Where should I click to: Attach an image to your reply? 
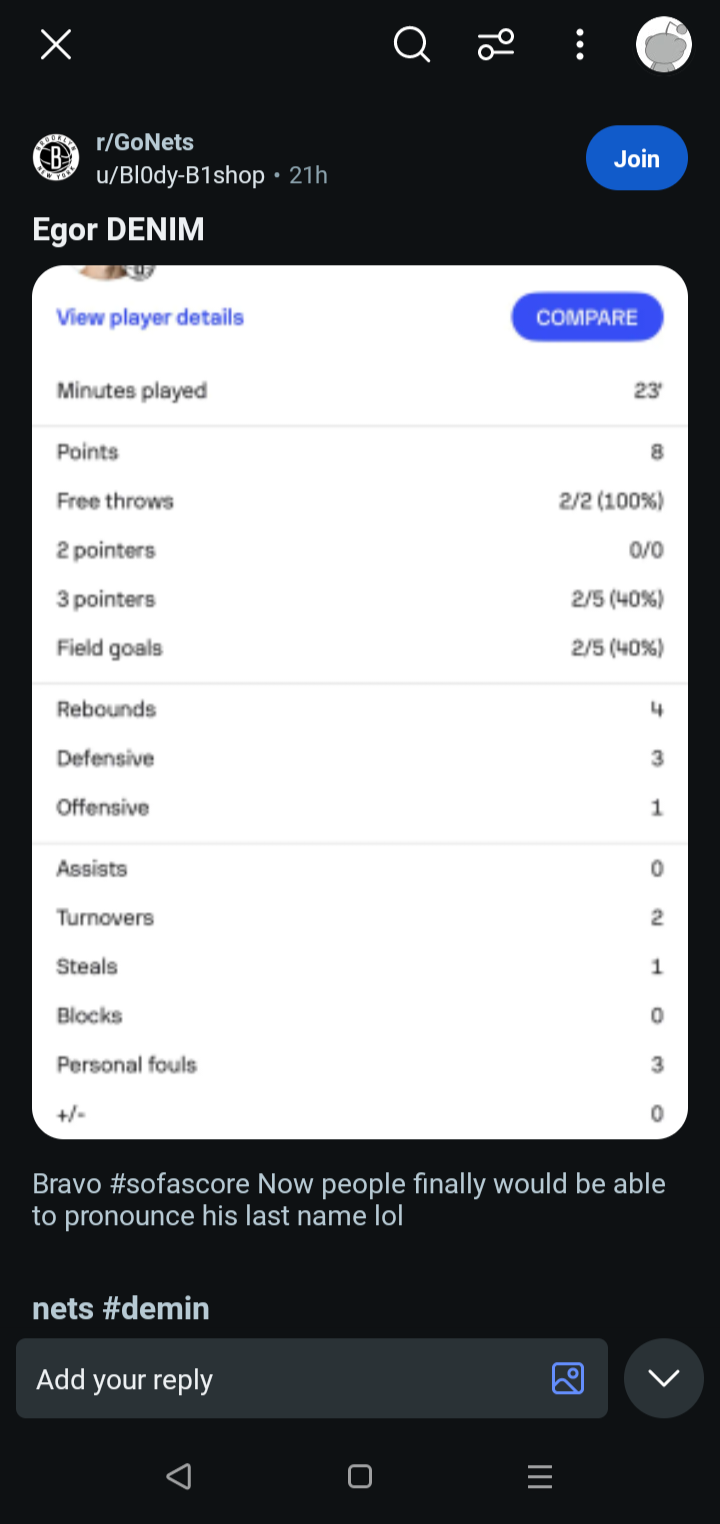(x=568, y=1379)
